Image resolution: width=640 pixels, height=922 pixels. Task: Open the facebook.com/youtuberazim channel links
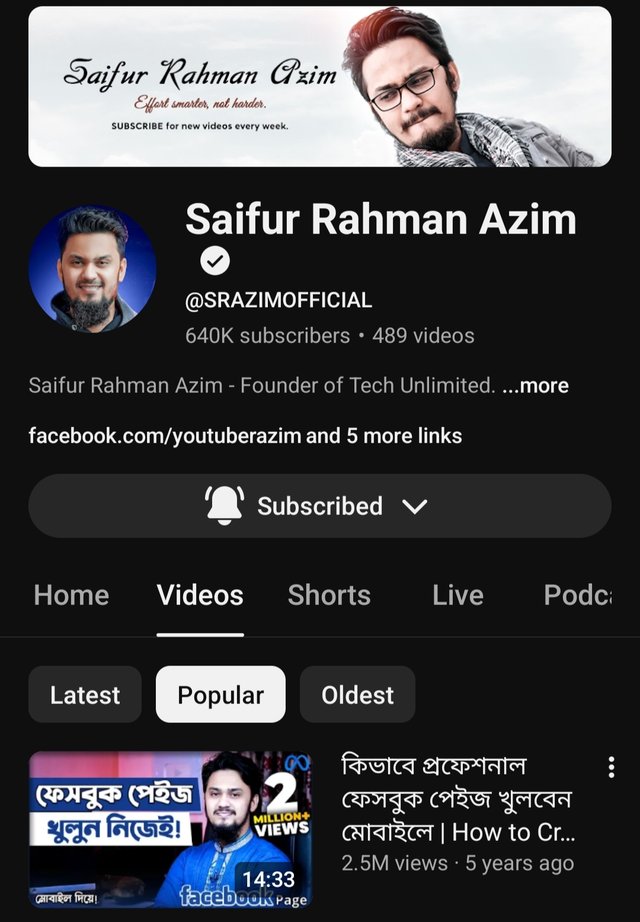point(245,436)
